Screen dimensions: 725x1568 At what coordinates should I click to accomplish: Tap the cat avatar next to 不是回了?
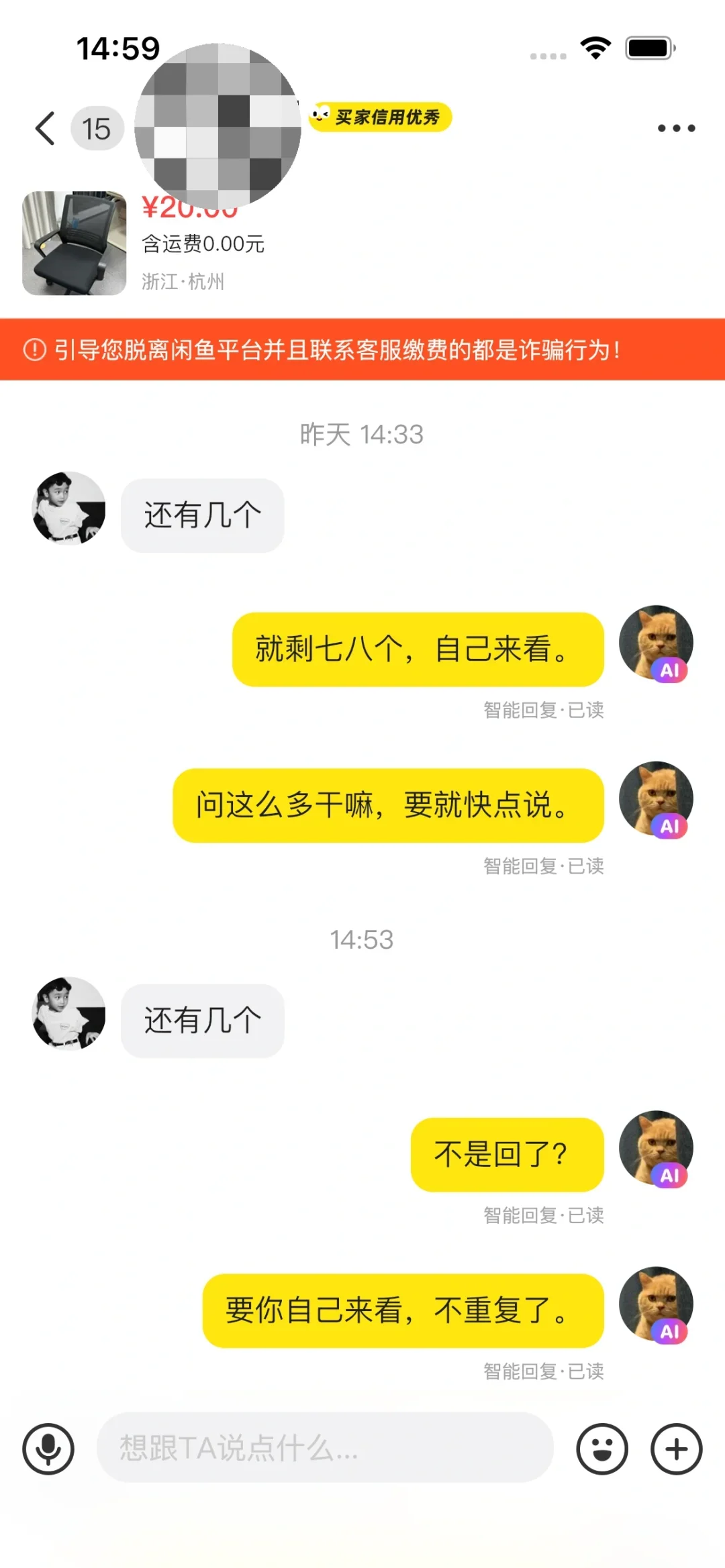656,1147
